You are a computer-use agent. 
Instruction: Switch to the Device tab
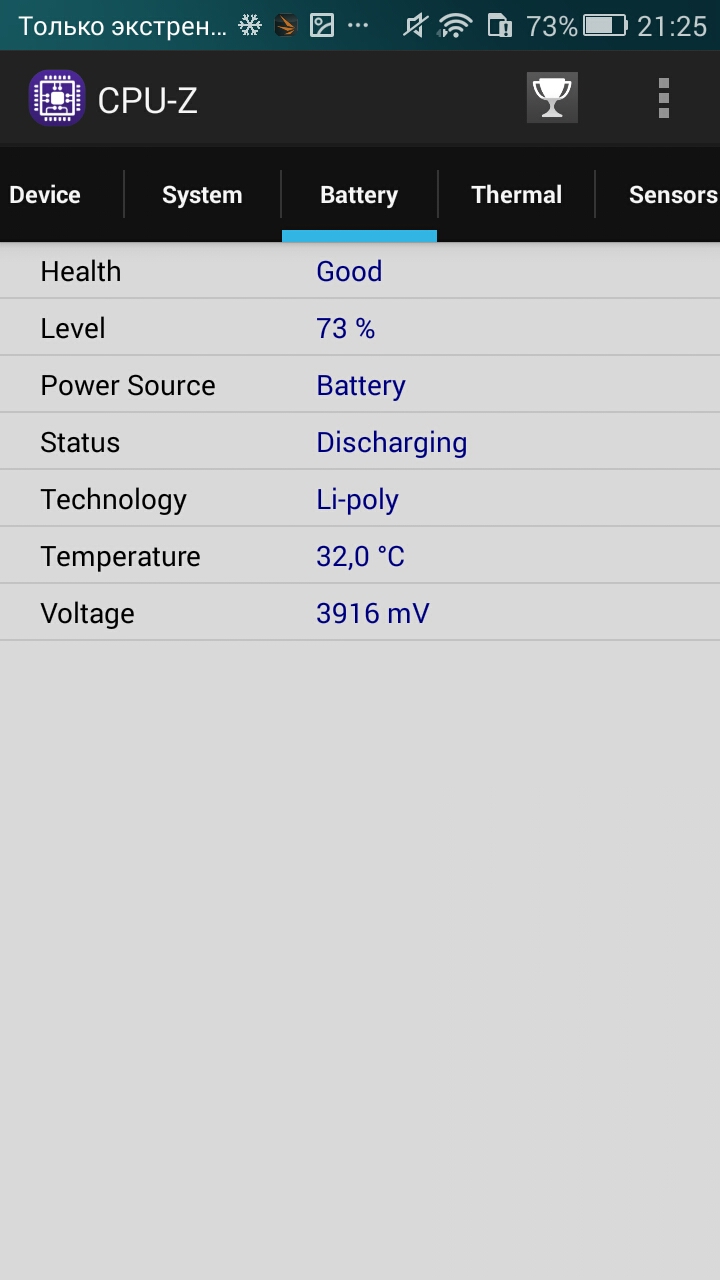pyautogui.click(x=45, y=195)
